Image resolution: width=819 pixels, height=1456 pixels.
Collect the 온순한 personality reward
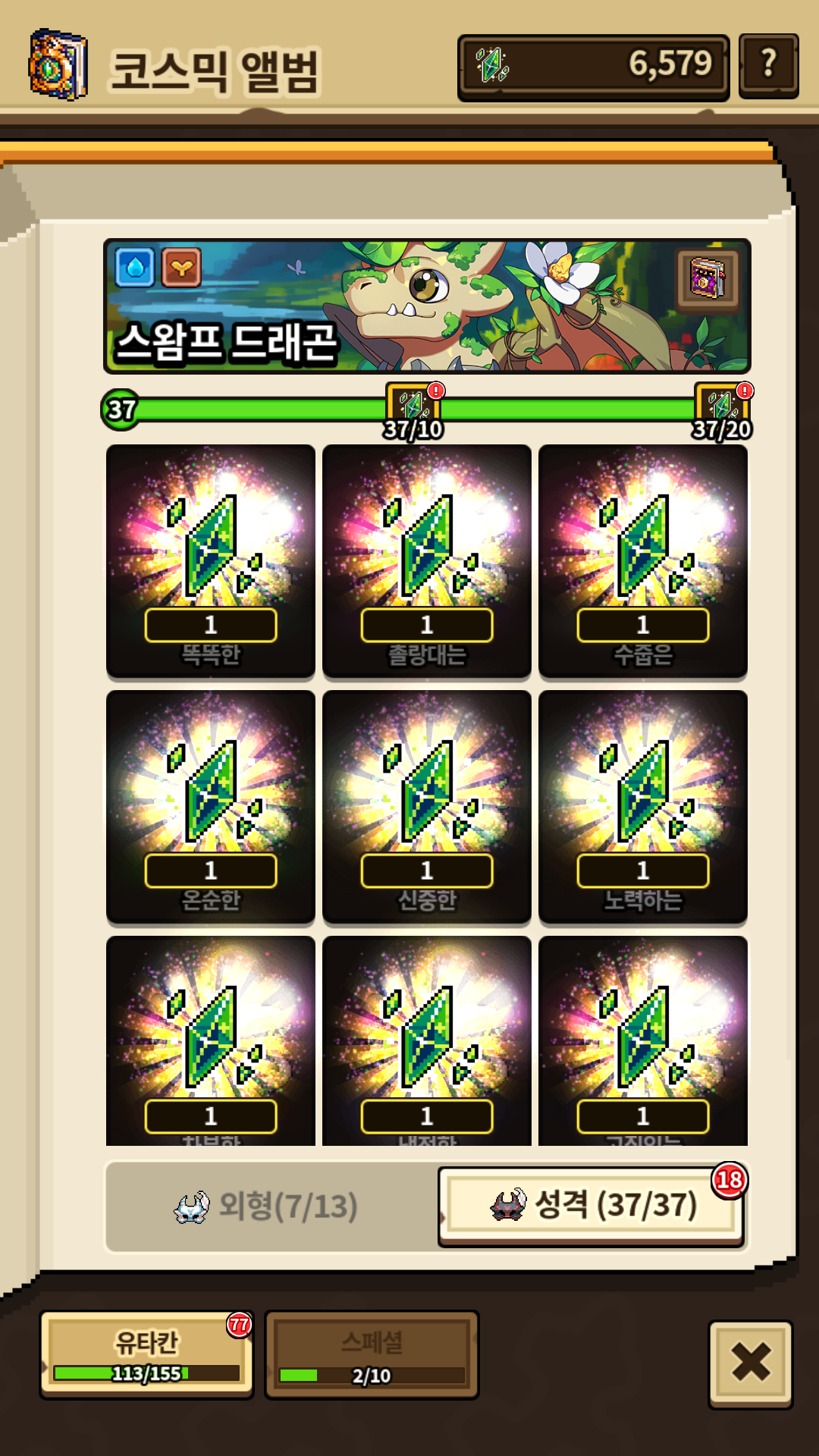(x=211, y=806)
